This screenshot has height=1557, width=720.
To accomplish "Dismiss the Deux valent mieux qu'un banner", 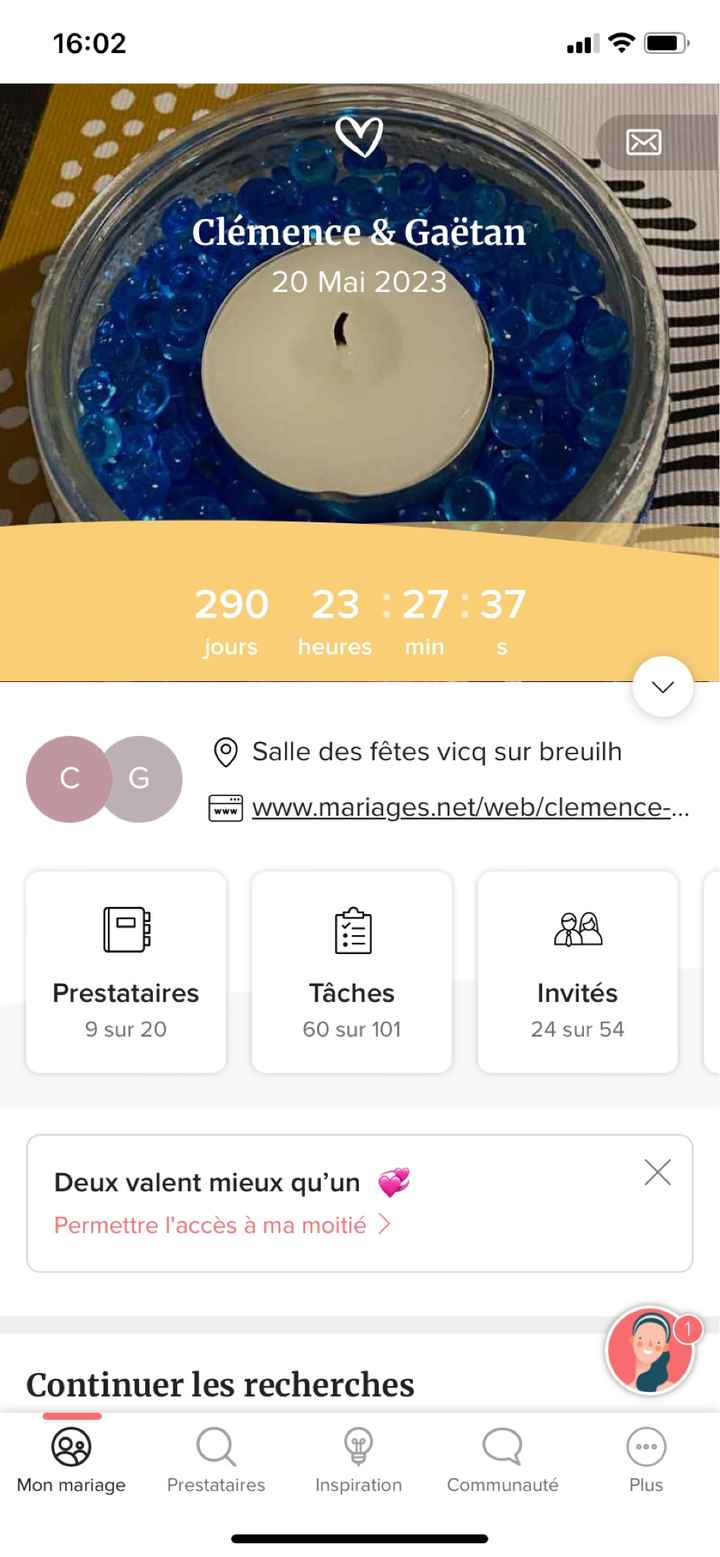I will click(x=657, y=1172).
